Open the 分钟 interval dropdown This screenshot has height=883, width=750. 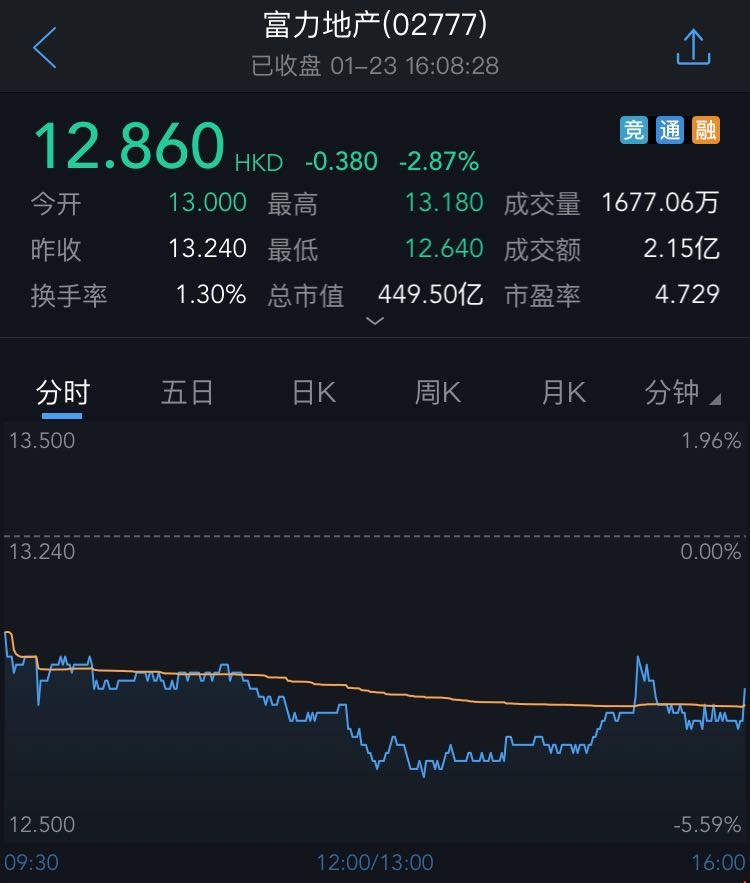coord(682,393)
